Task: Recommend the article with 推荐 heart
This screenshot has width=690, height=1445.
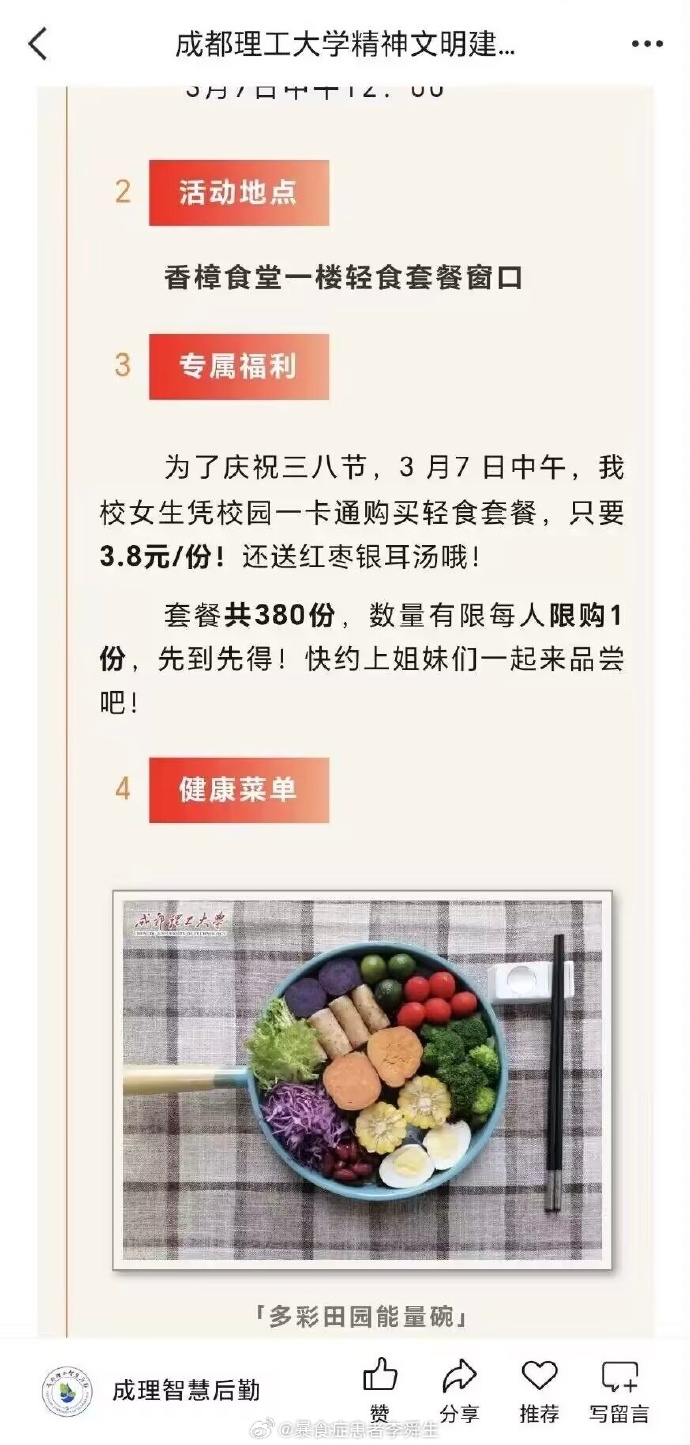Action: coord(539,1388)
